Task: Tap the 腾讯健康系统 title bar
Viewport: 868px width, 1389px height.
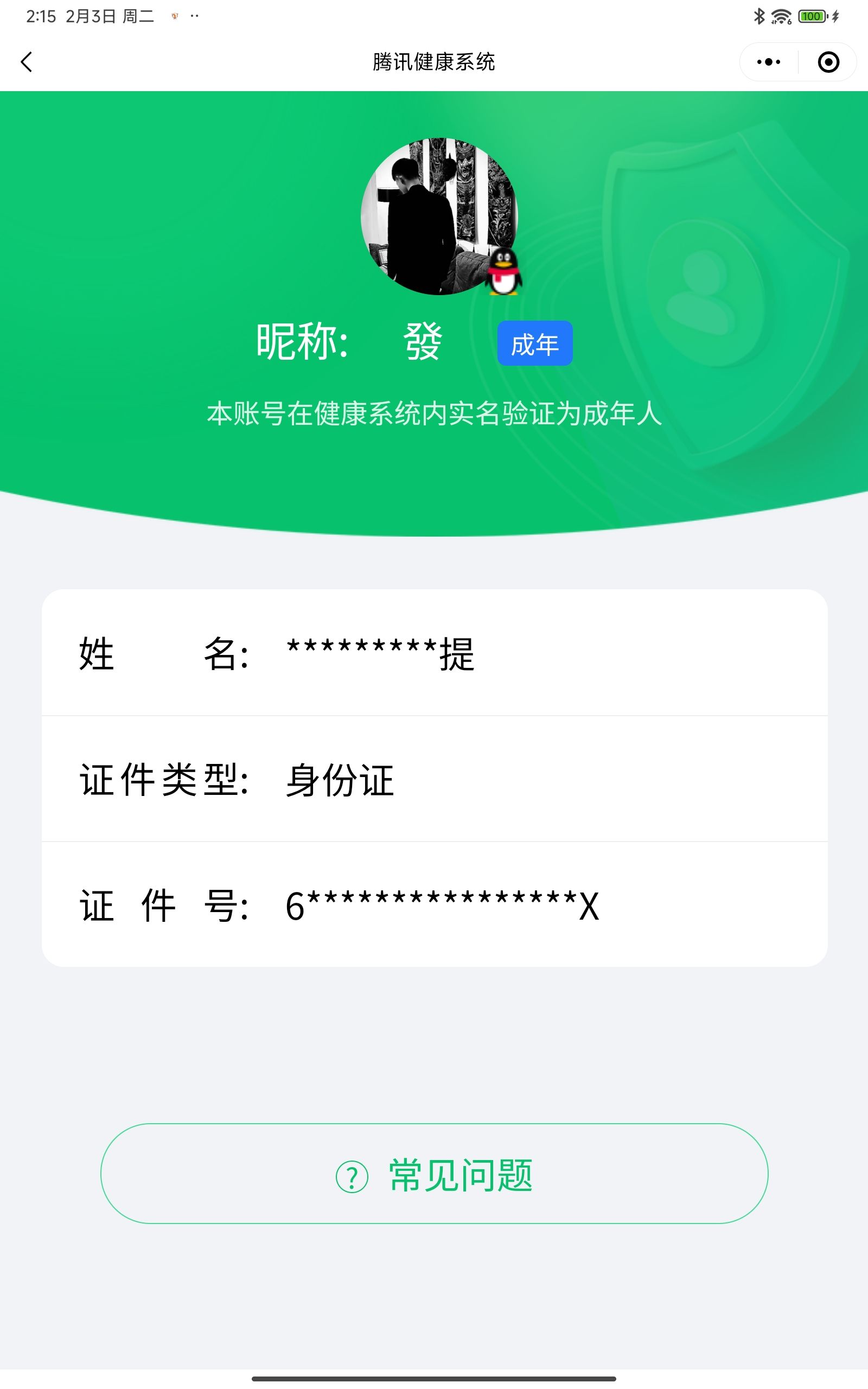Action: click(434, 61)
